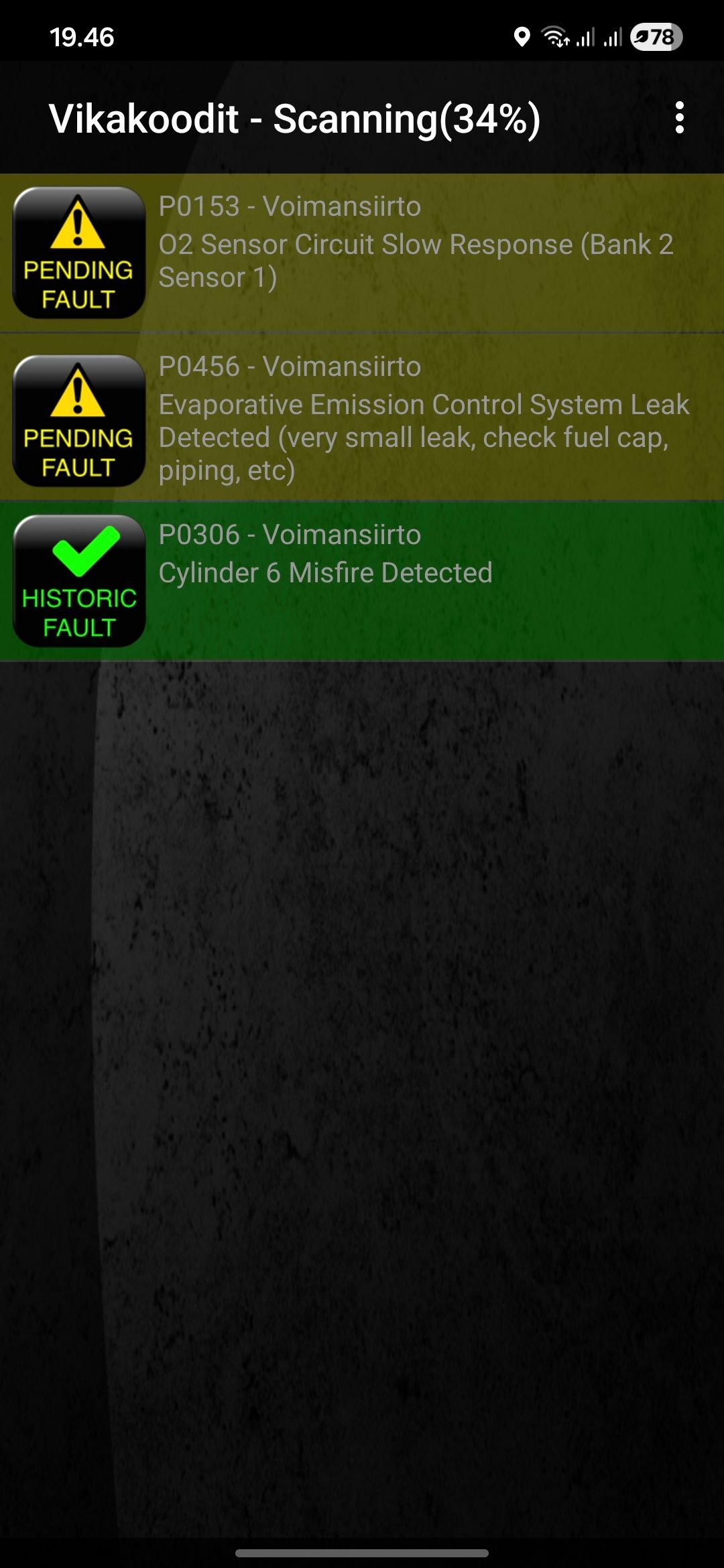Open the P0153 O2 Sensor fault entry
724x1568 pixels.
pos(362,253)
